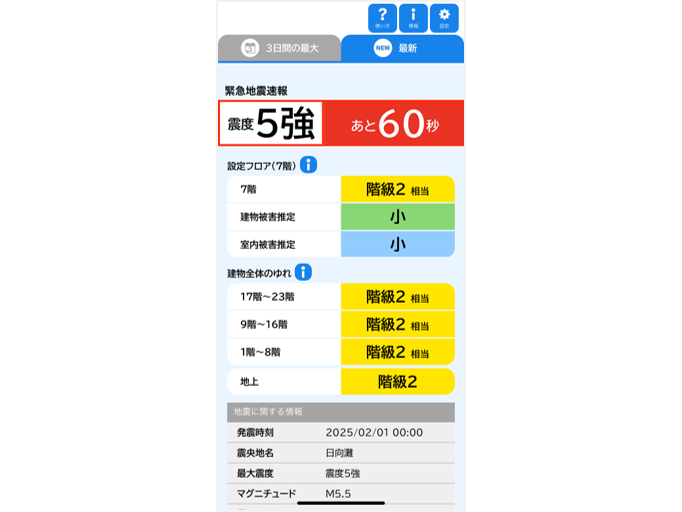682x512 pixels.
Task: Tap the info icon beside 建物全体のゆれ
Action: click(303, 272)
